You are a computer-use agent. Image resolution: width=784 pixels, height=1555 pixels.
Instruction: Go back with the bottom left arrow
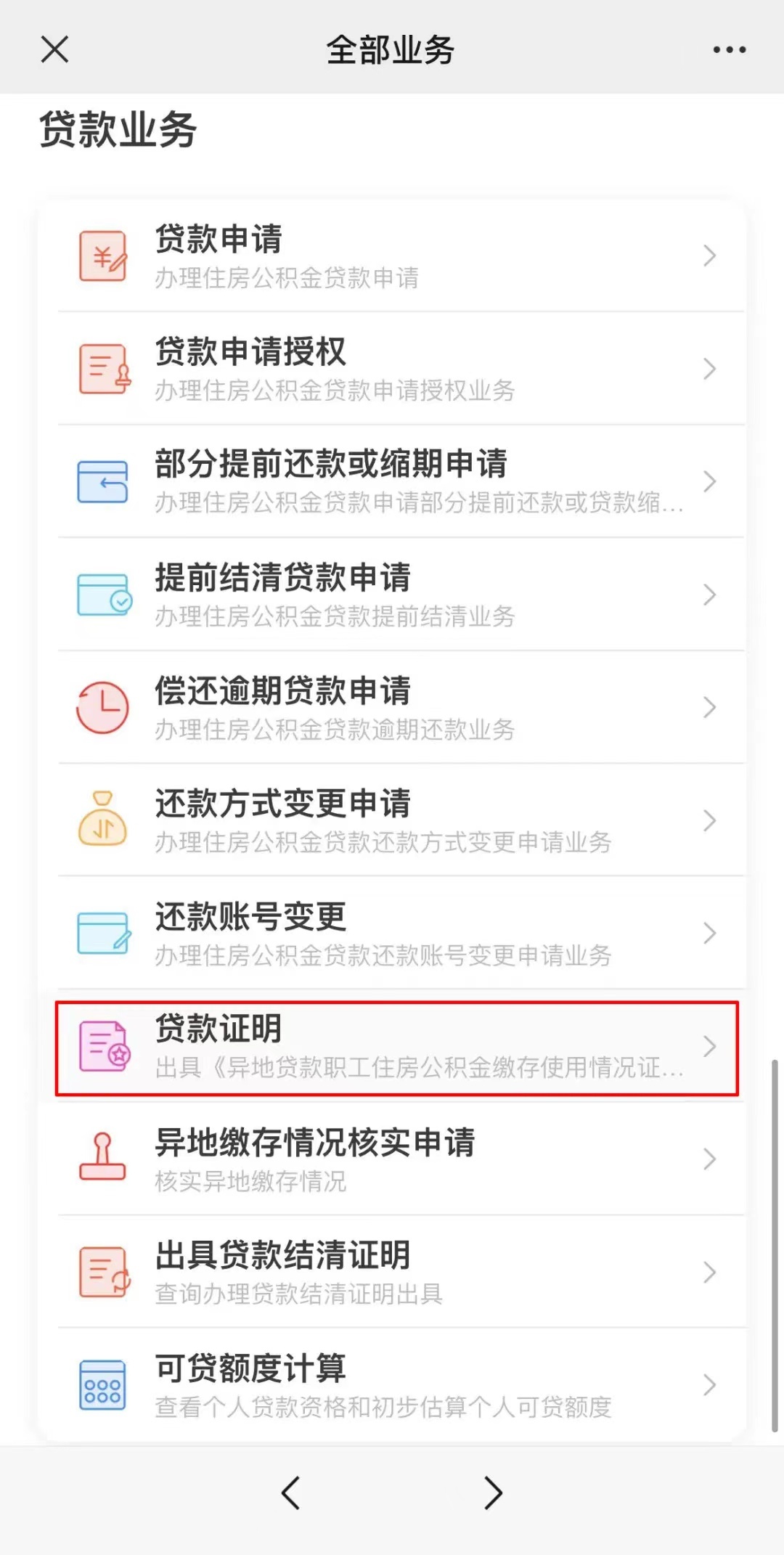point(291,1493)
